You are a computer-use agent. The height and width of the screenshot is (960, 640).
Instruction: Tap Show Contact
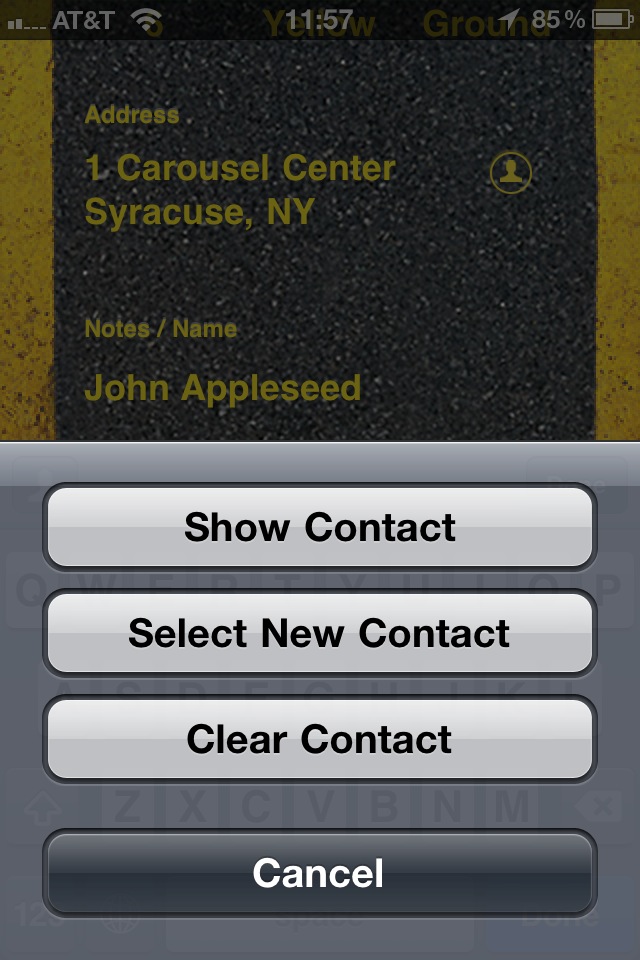[x=320, y=527]
